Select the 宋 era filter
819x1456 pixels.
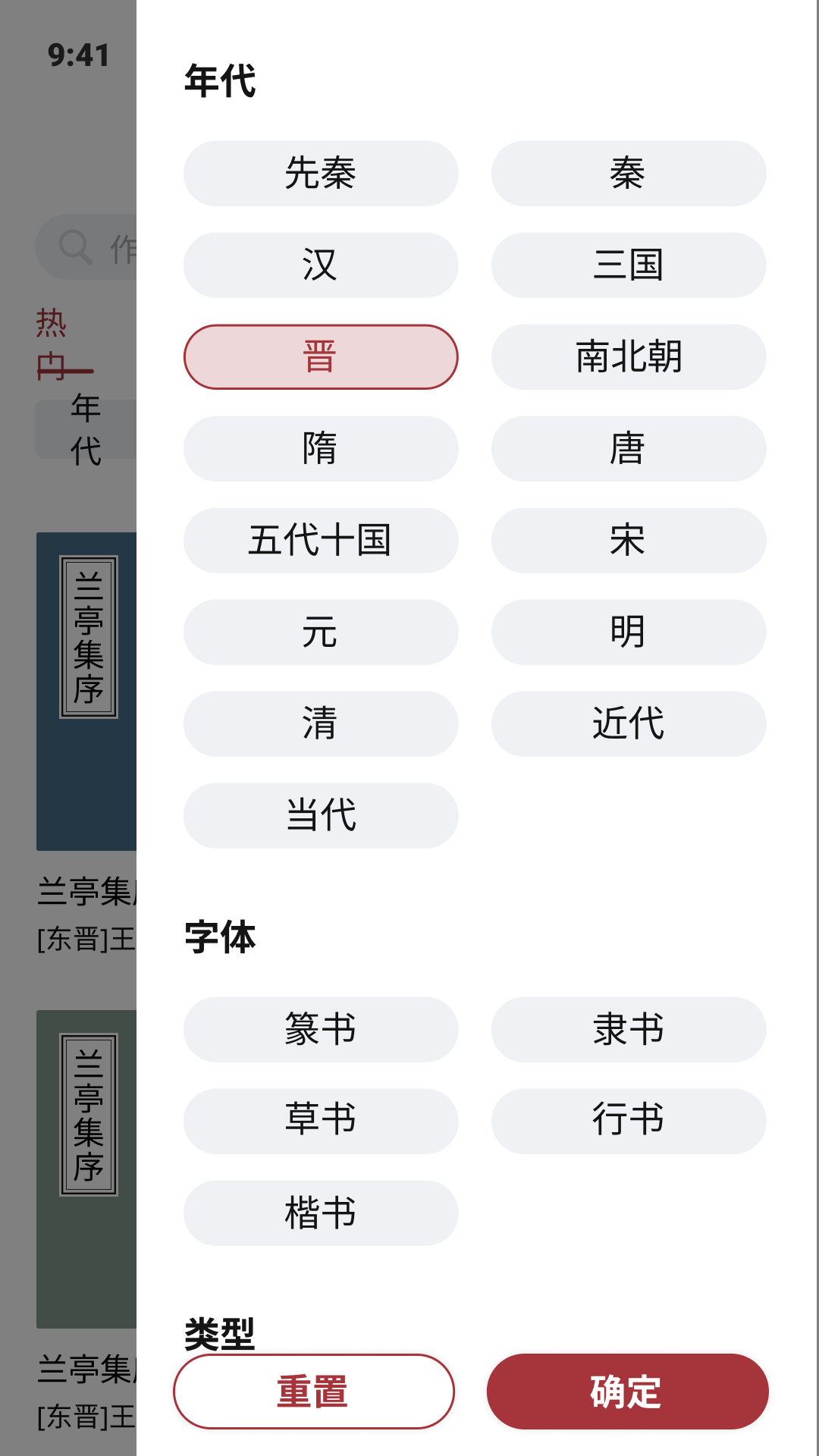(628, 540)
